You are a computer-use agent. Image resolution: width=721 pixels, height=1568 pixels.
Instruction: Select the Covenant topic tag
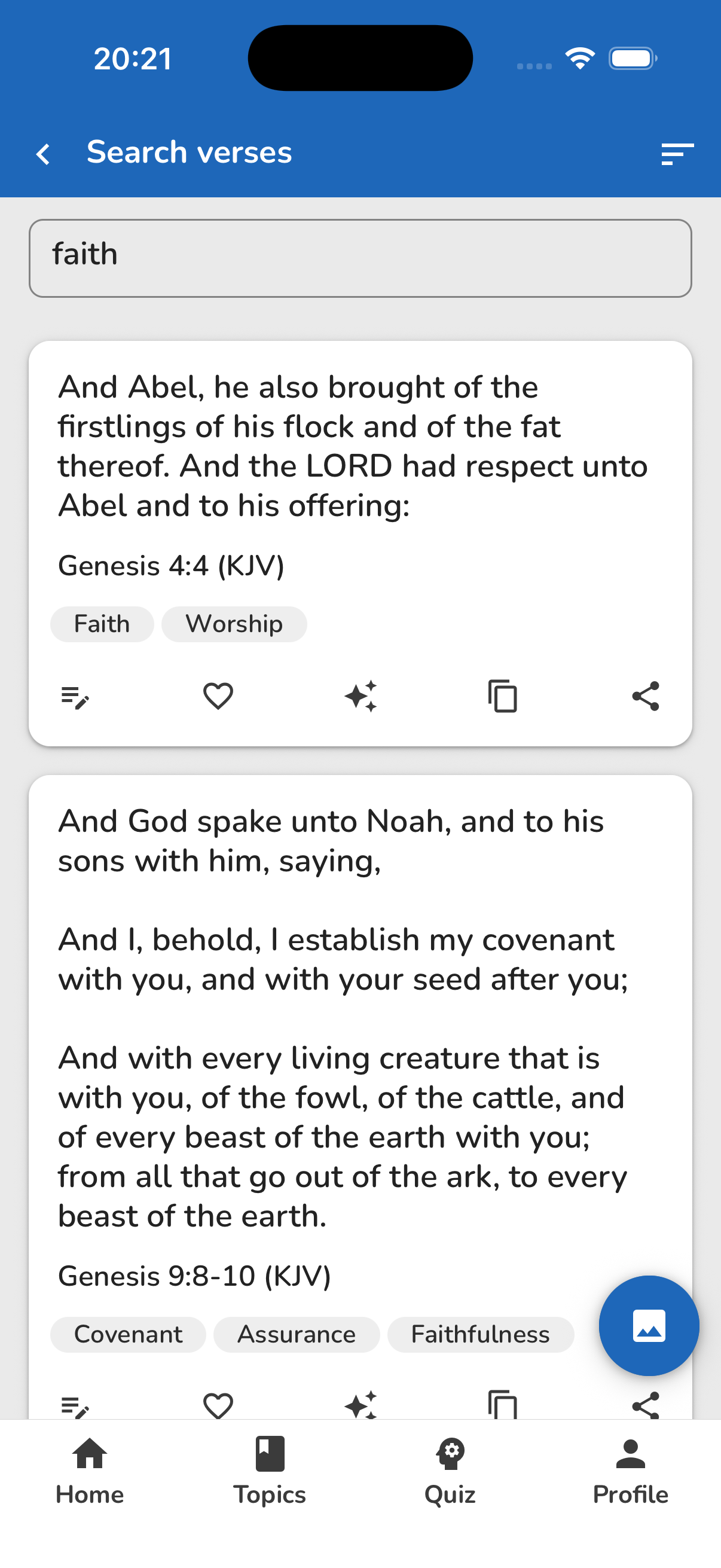(x=127, y=1334)
